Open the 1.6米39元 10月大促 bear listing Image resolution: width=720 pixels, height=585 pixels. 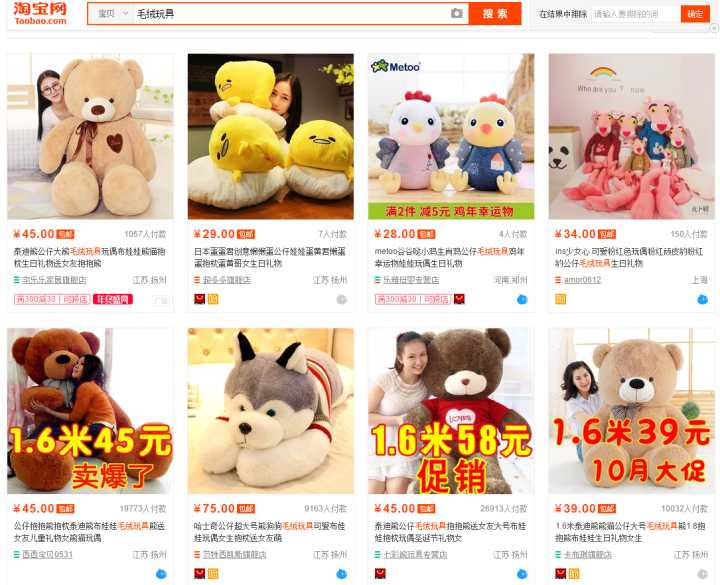pyautogui.click(x=631, y=410)
